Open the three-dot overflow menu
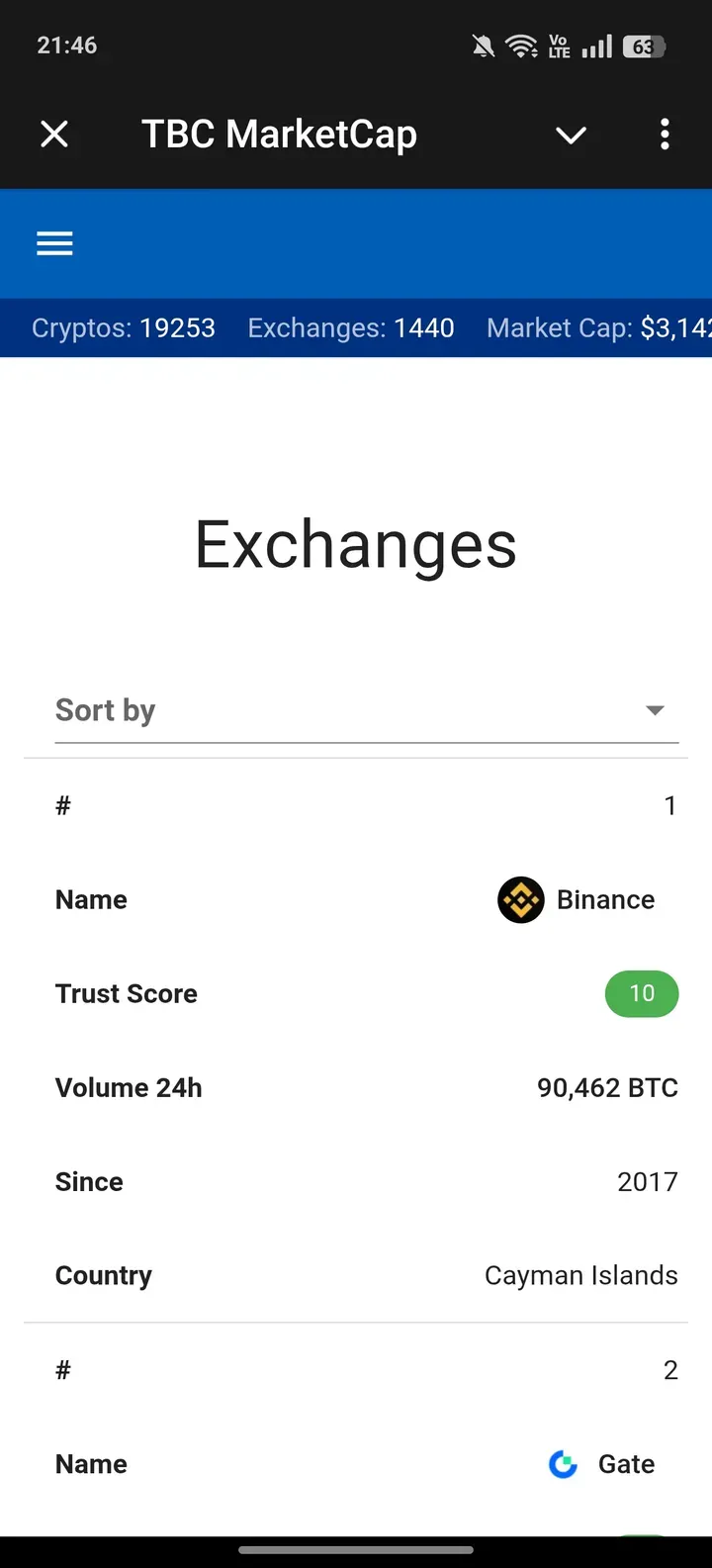 665,134
